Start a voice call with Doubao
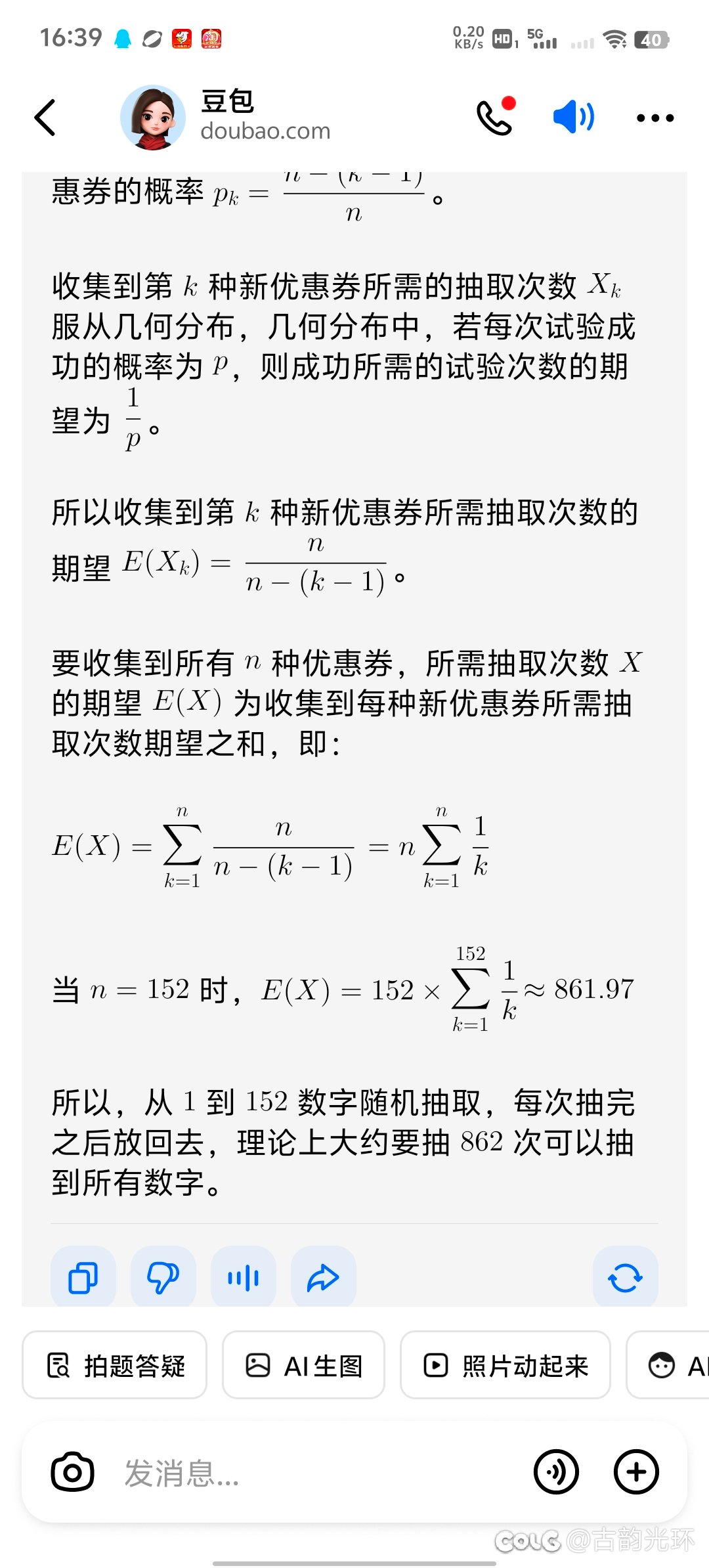This screenshot has width=709, height=1568. [x=494, y=118]
